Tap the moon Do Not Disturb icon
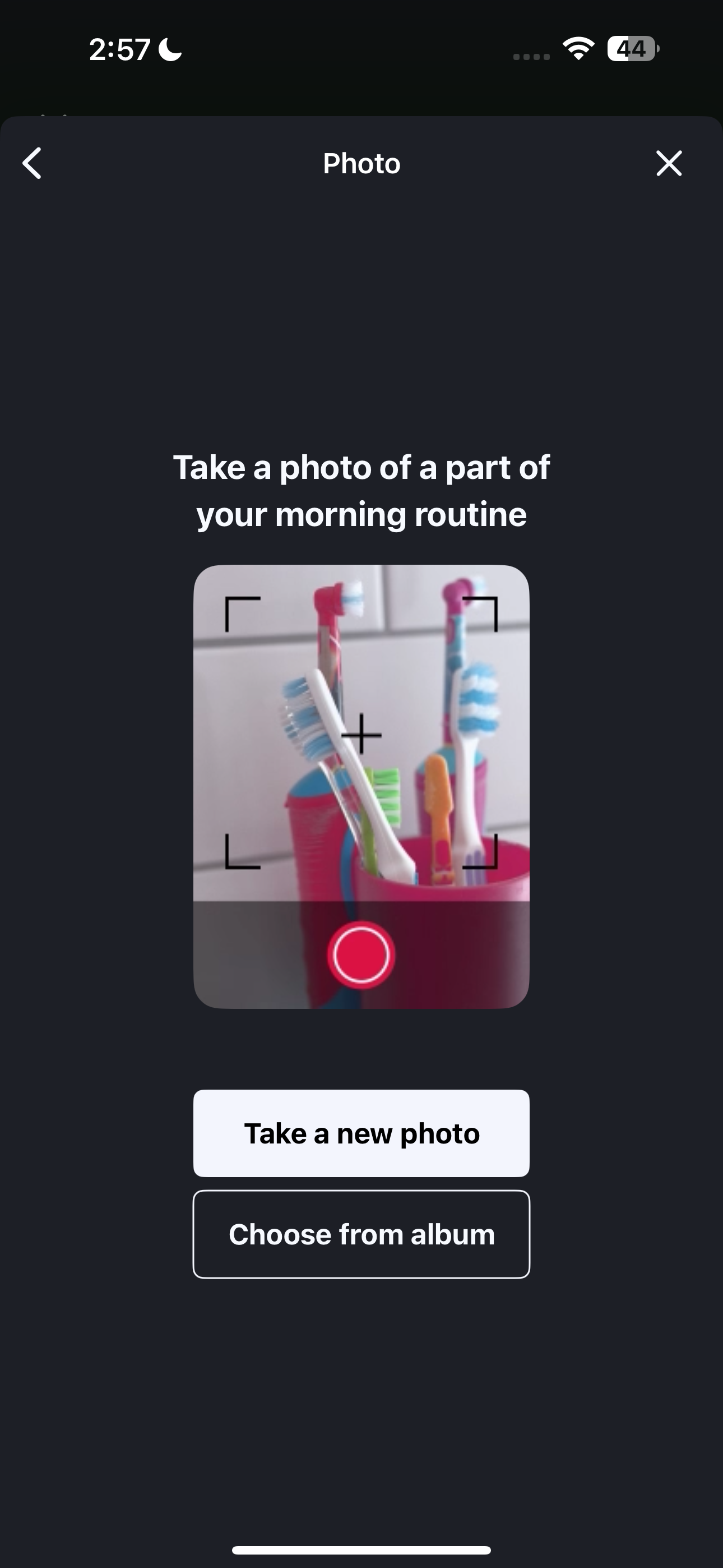 [x=169, y=49]
